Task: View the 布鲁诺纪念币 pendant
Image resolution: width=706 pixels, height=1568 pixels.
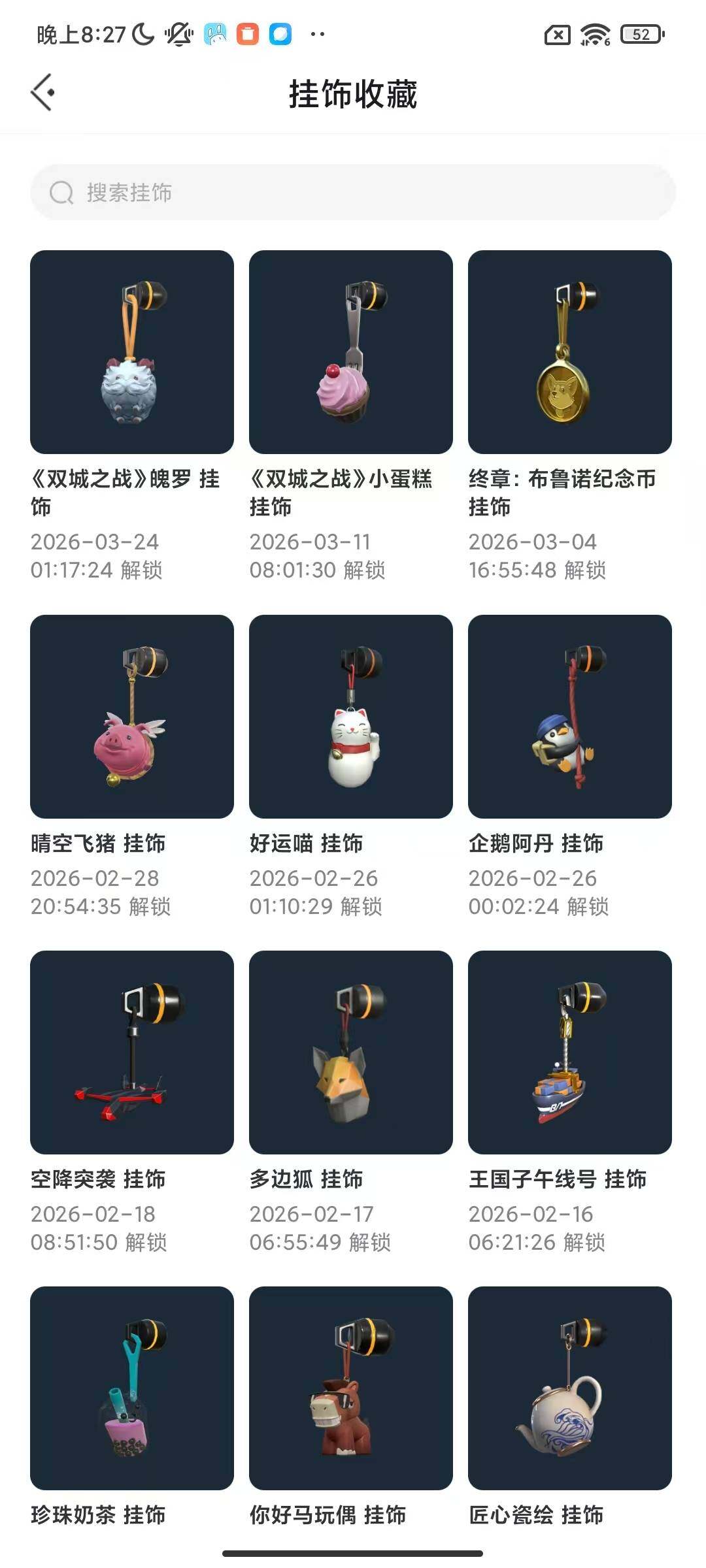Action: tap(569, 351)
